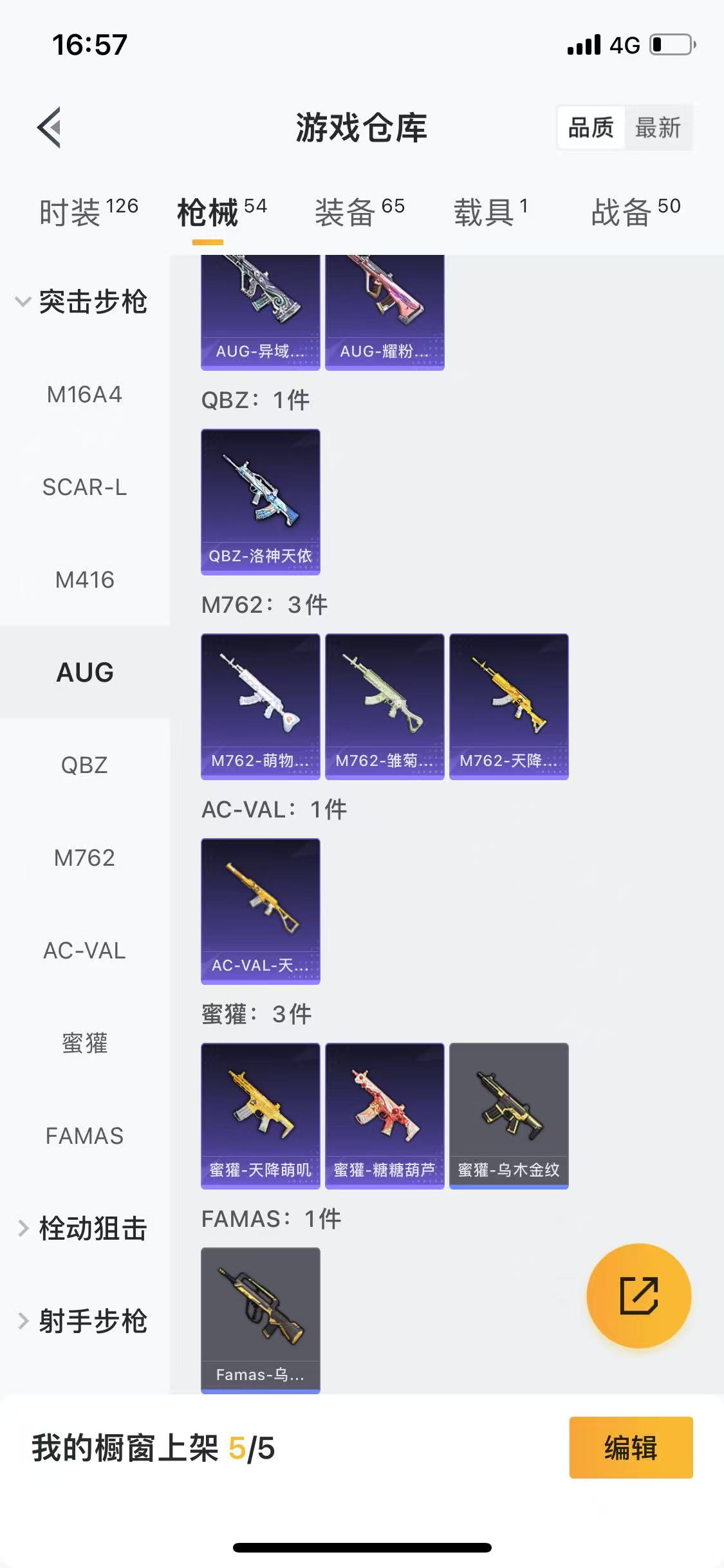Collapse the 突击步枪 category

coord(84,301)
